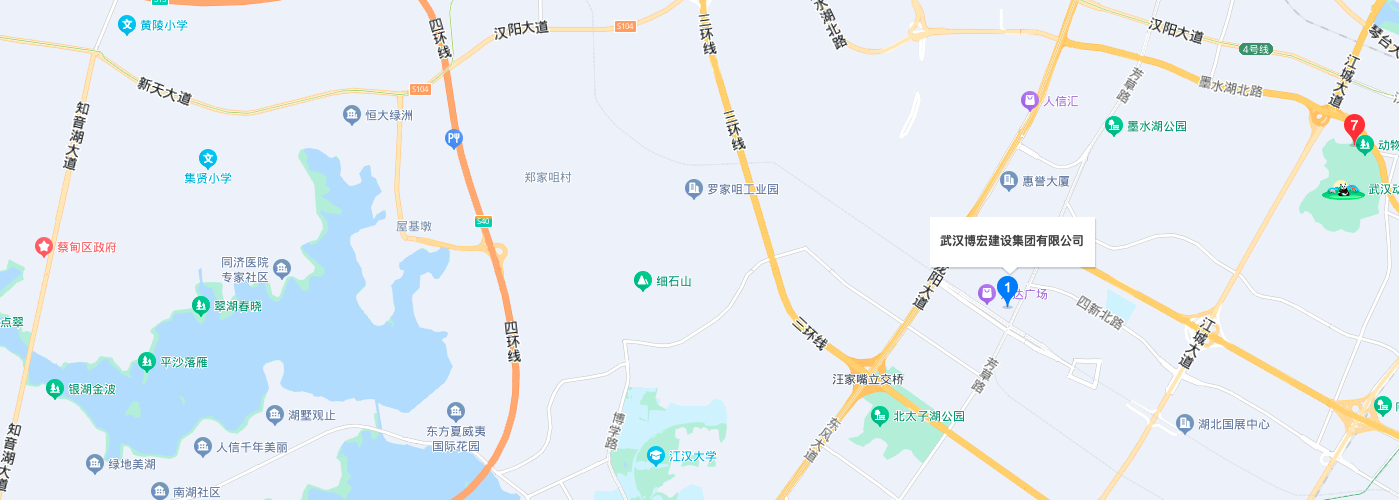Tap the 蔡甸区政府 star icon
The image size is (1399, 500).
pos(44,246)
